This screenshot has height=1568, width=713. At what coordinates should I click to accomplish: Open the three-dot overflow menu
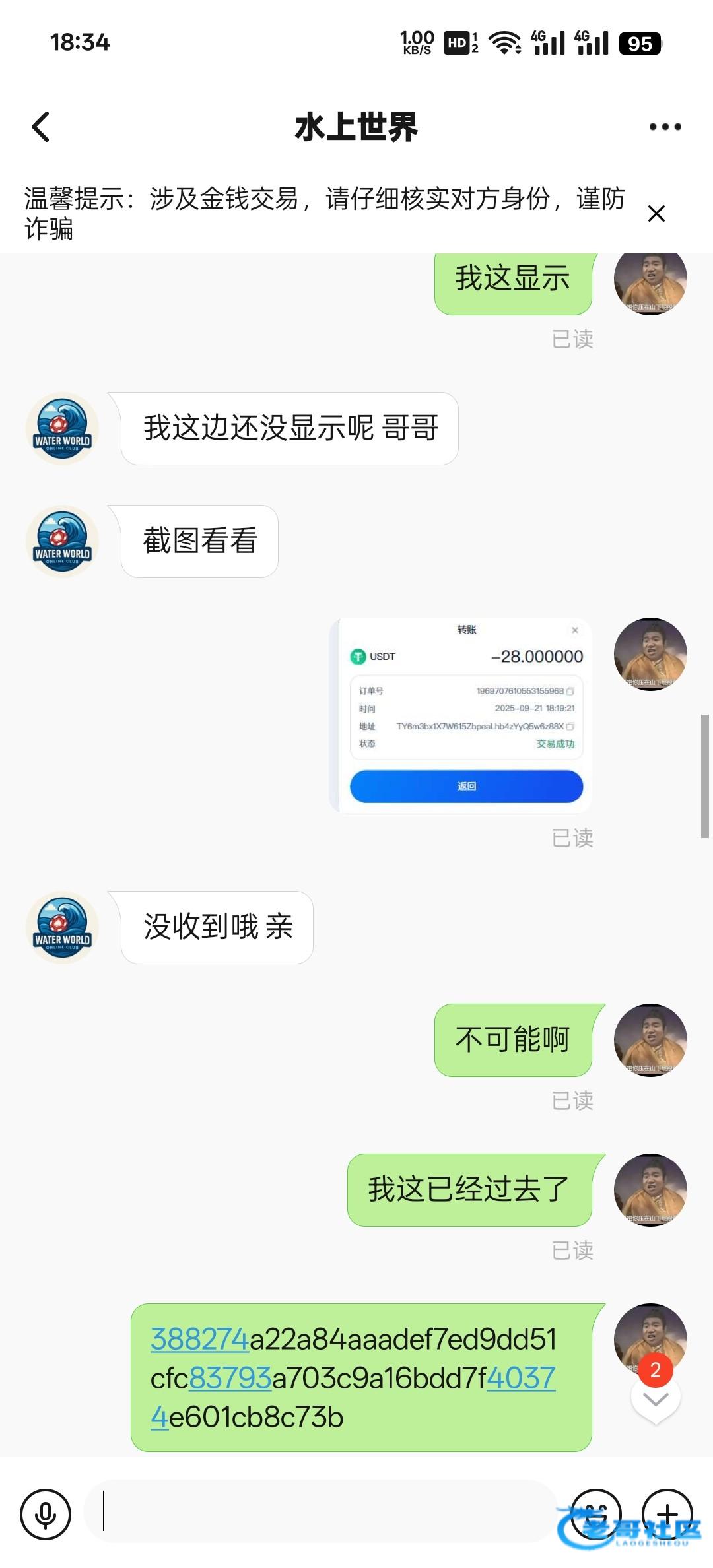[665, 127]
